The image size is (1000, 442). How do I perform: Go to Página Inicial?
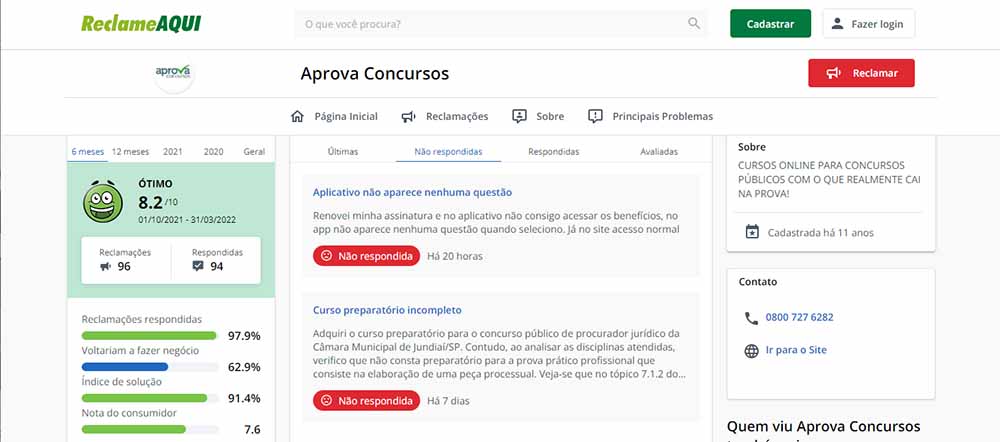click(334, 116)
